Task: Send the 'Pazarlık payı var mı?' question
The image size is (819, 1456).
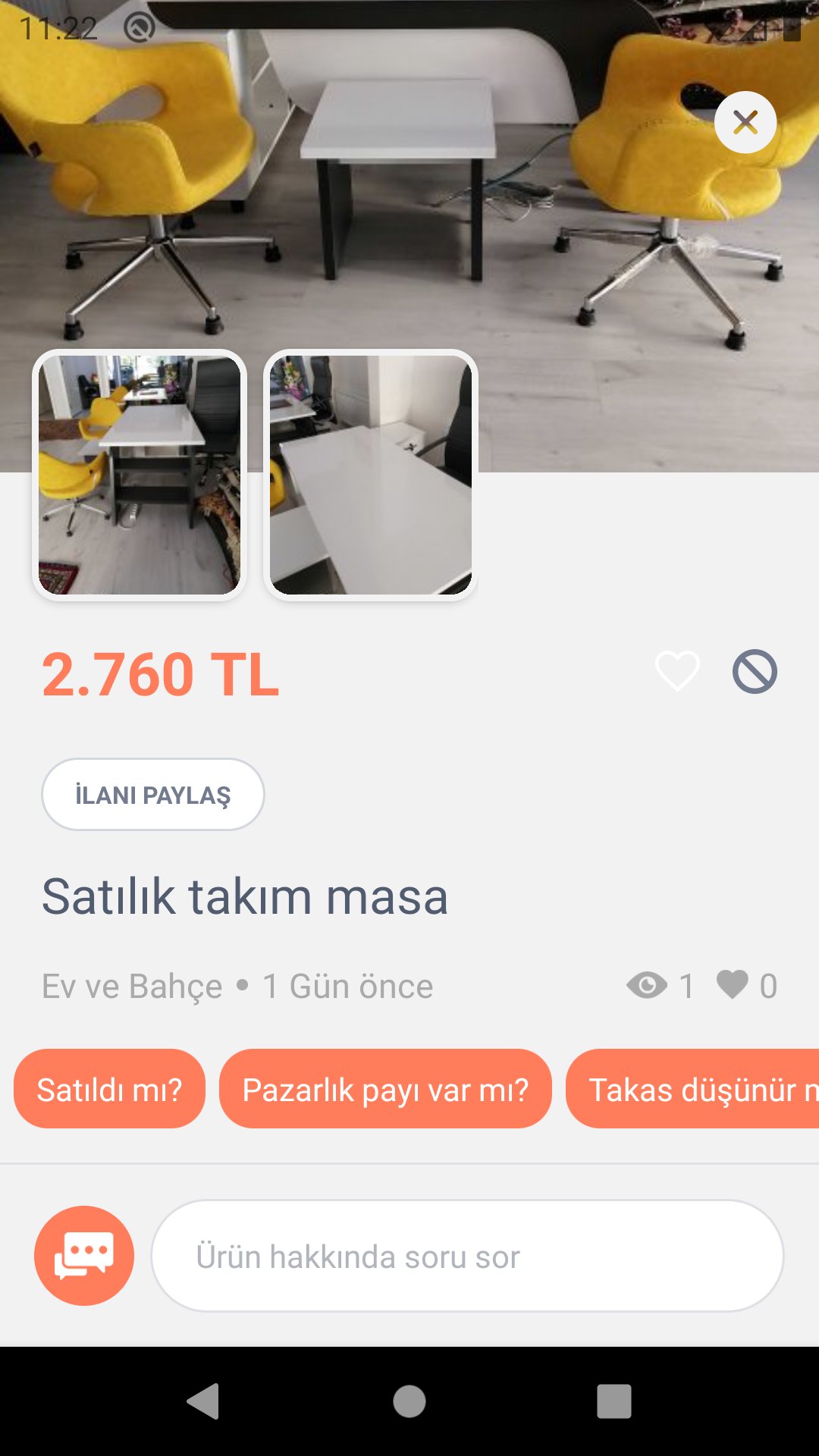Action: [386, 1090]
